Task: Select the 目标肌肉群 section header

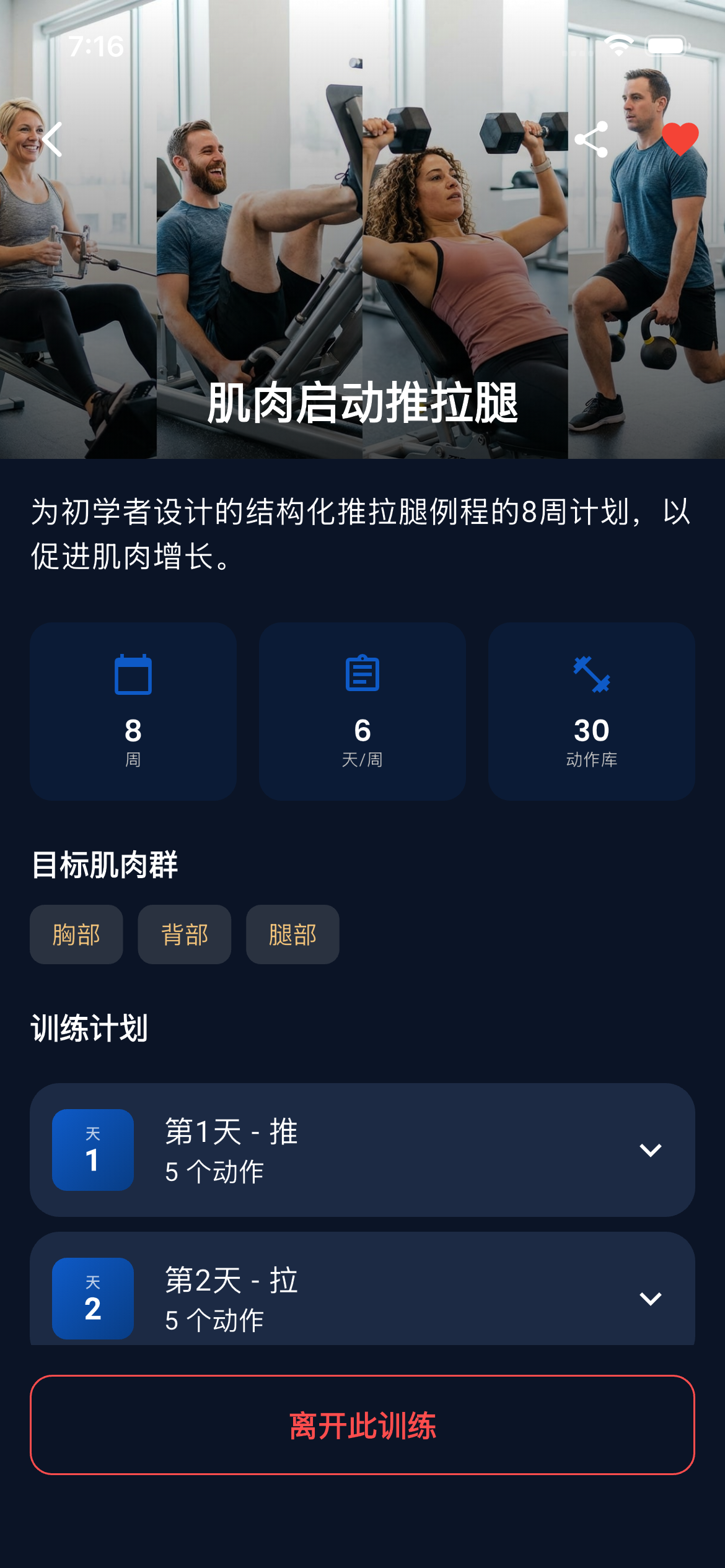Action: [x=106, y=868]
